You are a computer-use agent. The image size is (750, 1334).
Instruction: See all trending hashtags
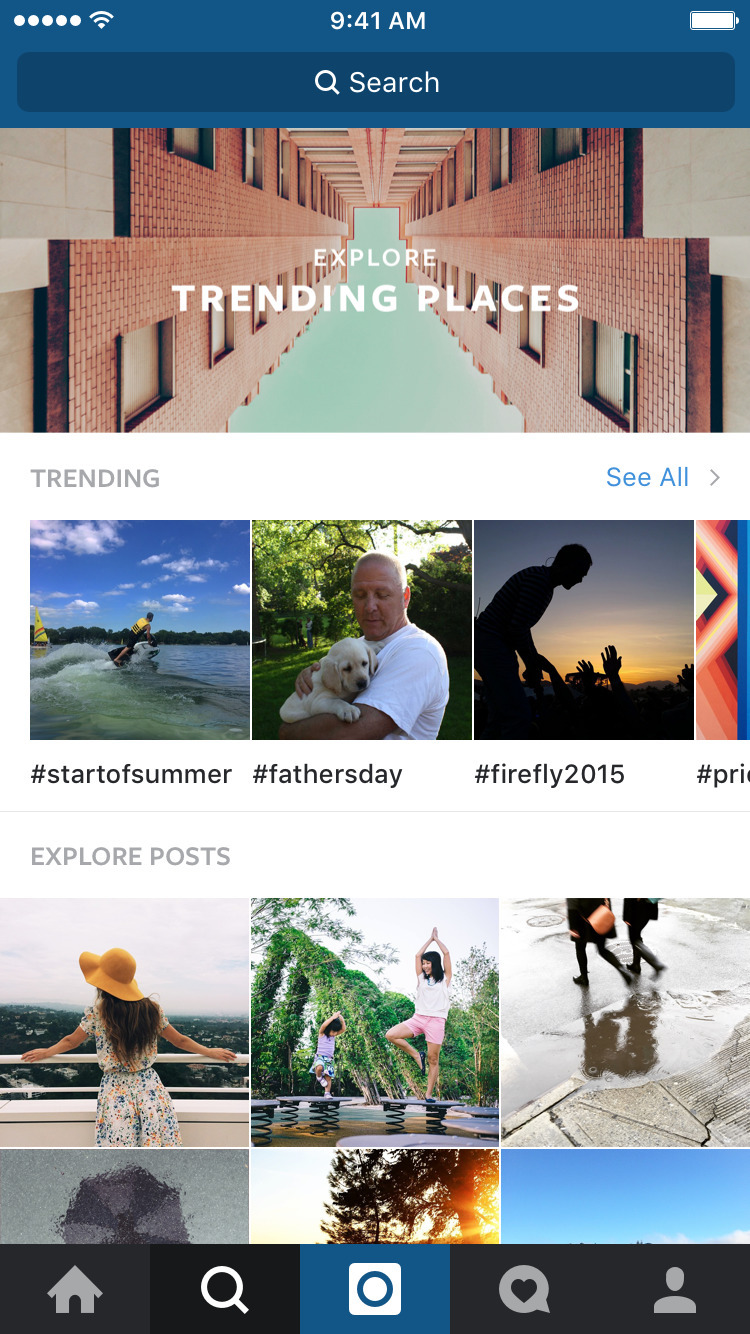pos(660,478)
